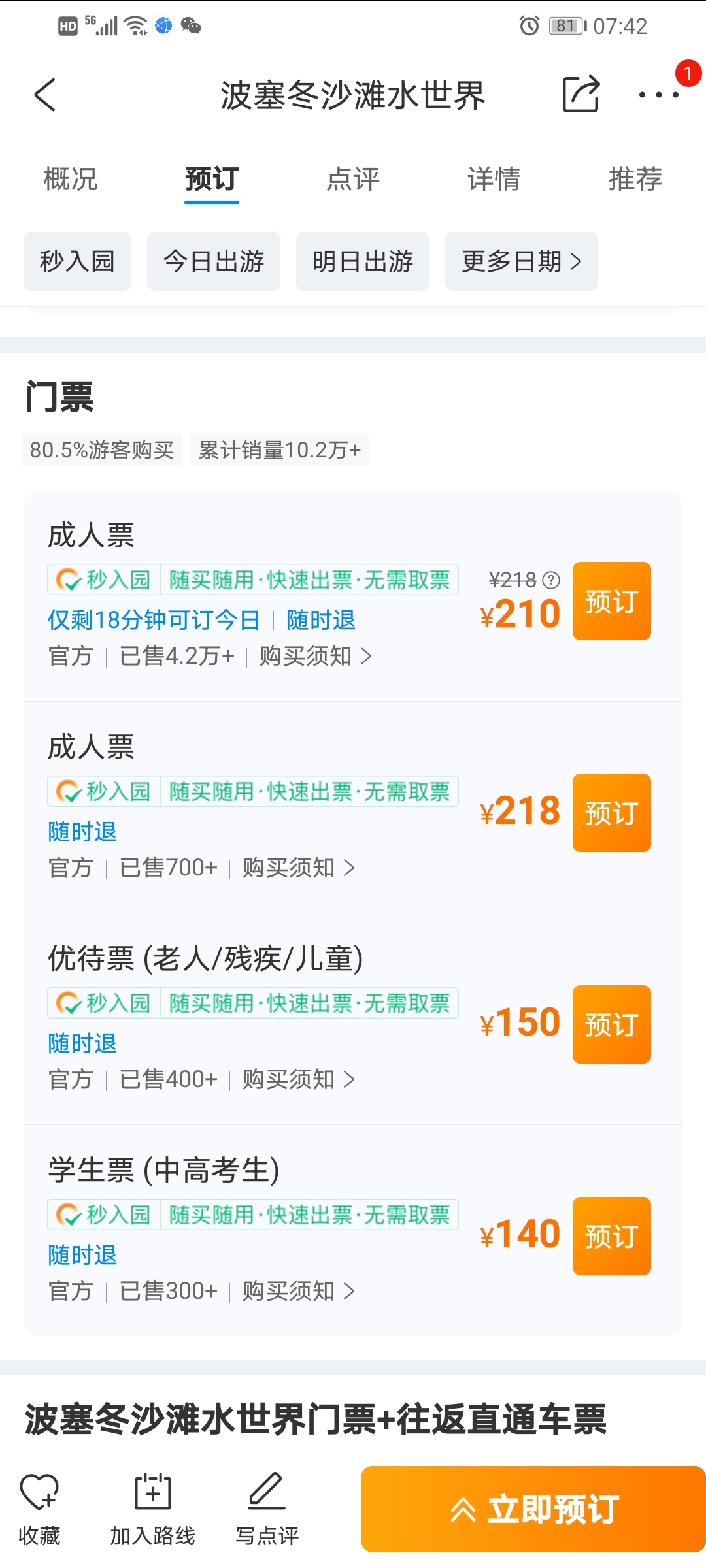Tap the help icon beside the ¥218 strikethrough price

click(551, 580)
